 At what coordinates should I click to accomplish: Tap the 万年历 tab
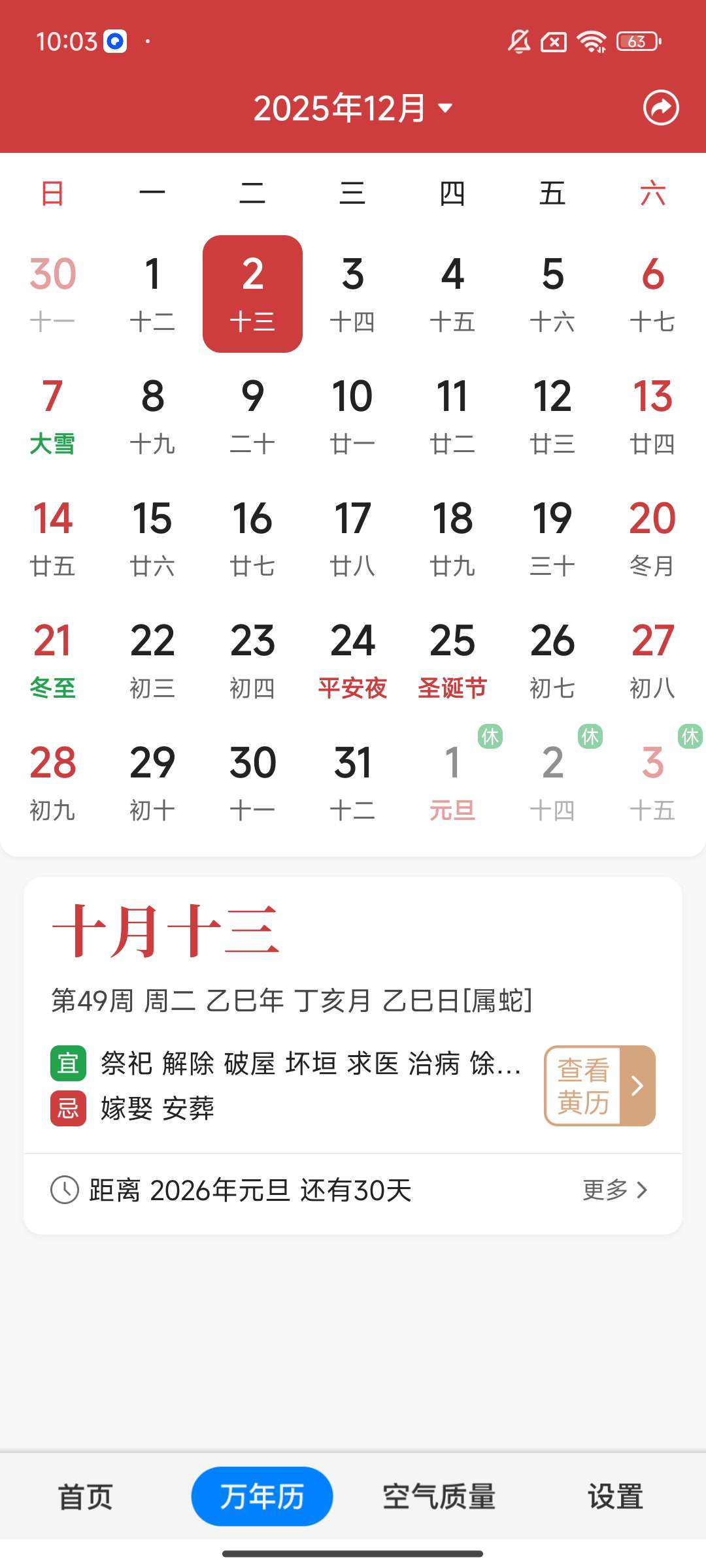click(261, 1496)
